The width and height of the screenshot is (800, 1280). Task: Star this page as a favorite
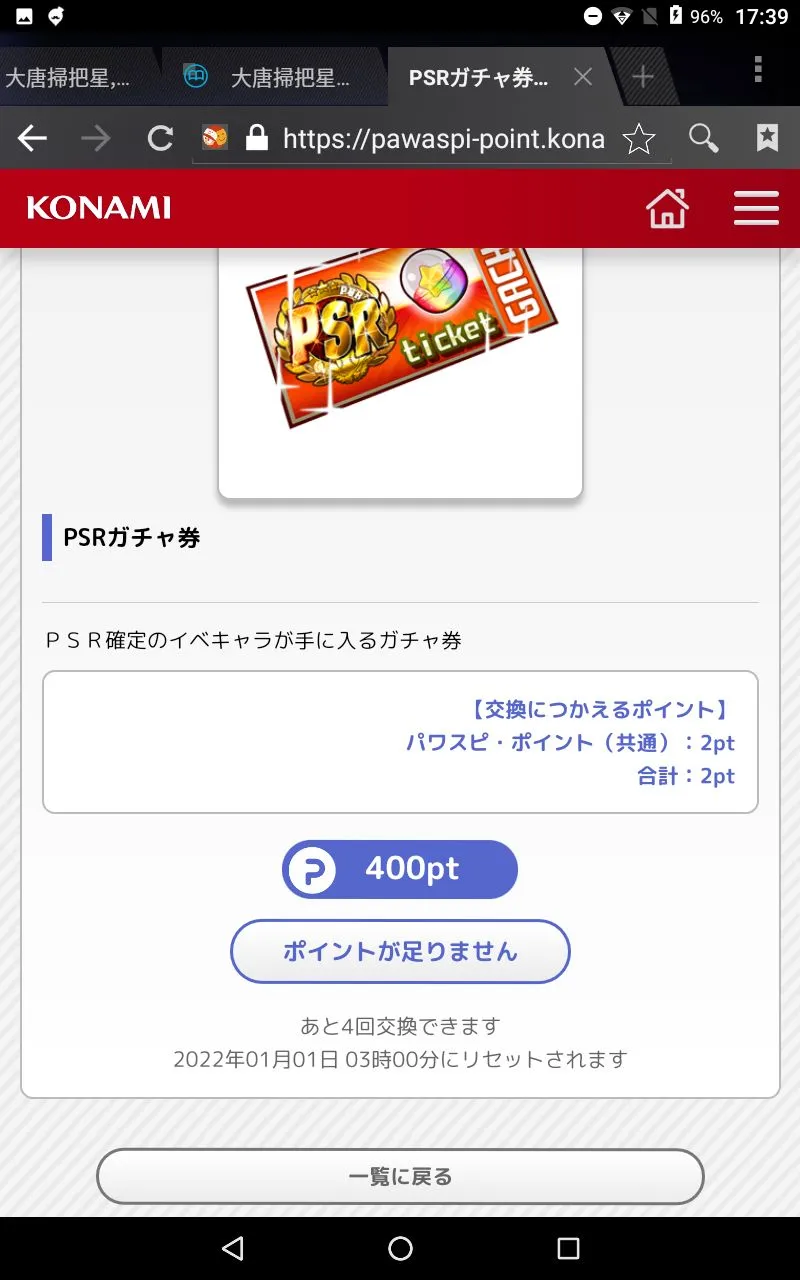[639, 139]
